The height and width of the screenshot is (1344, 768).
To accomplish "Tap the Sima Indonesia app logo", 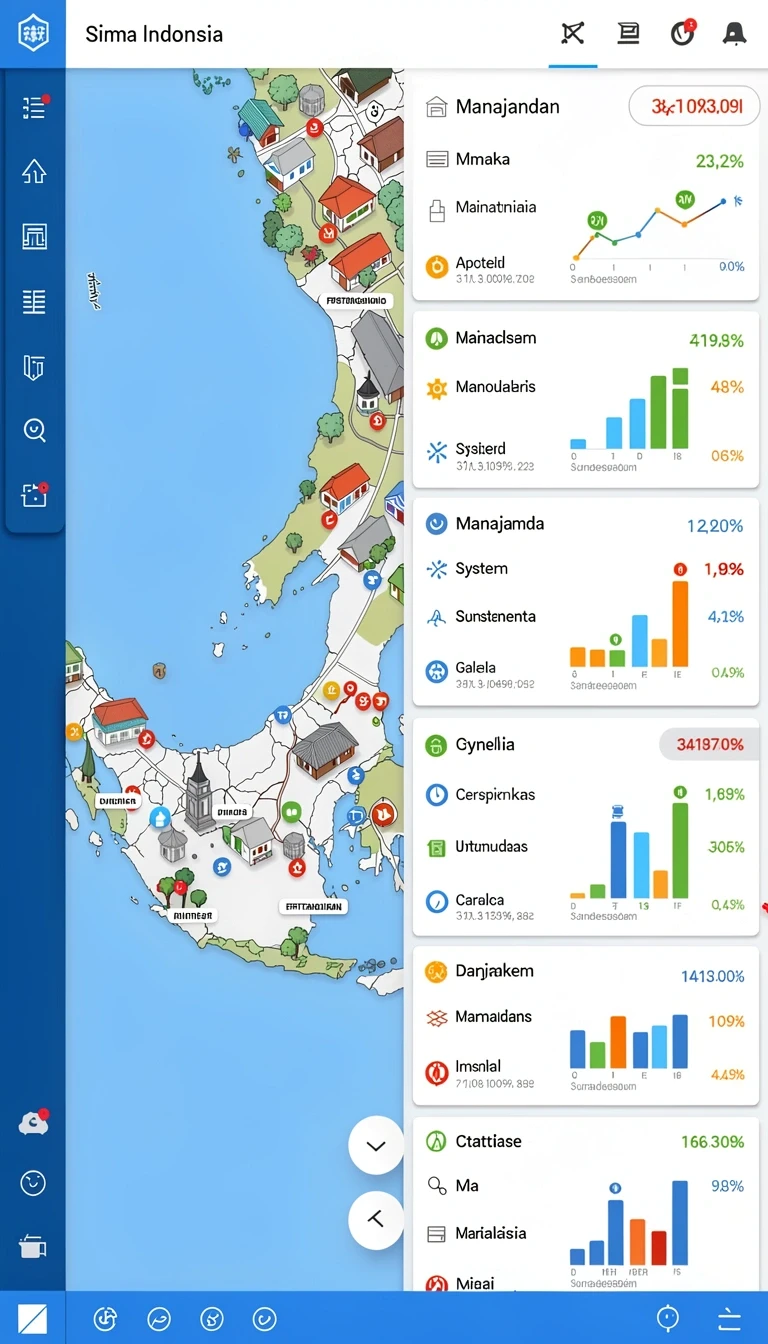I will [33, 33].
